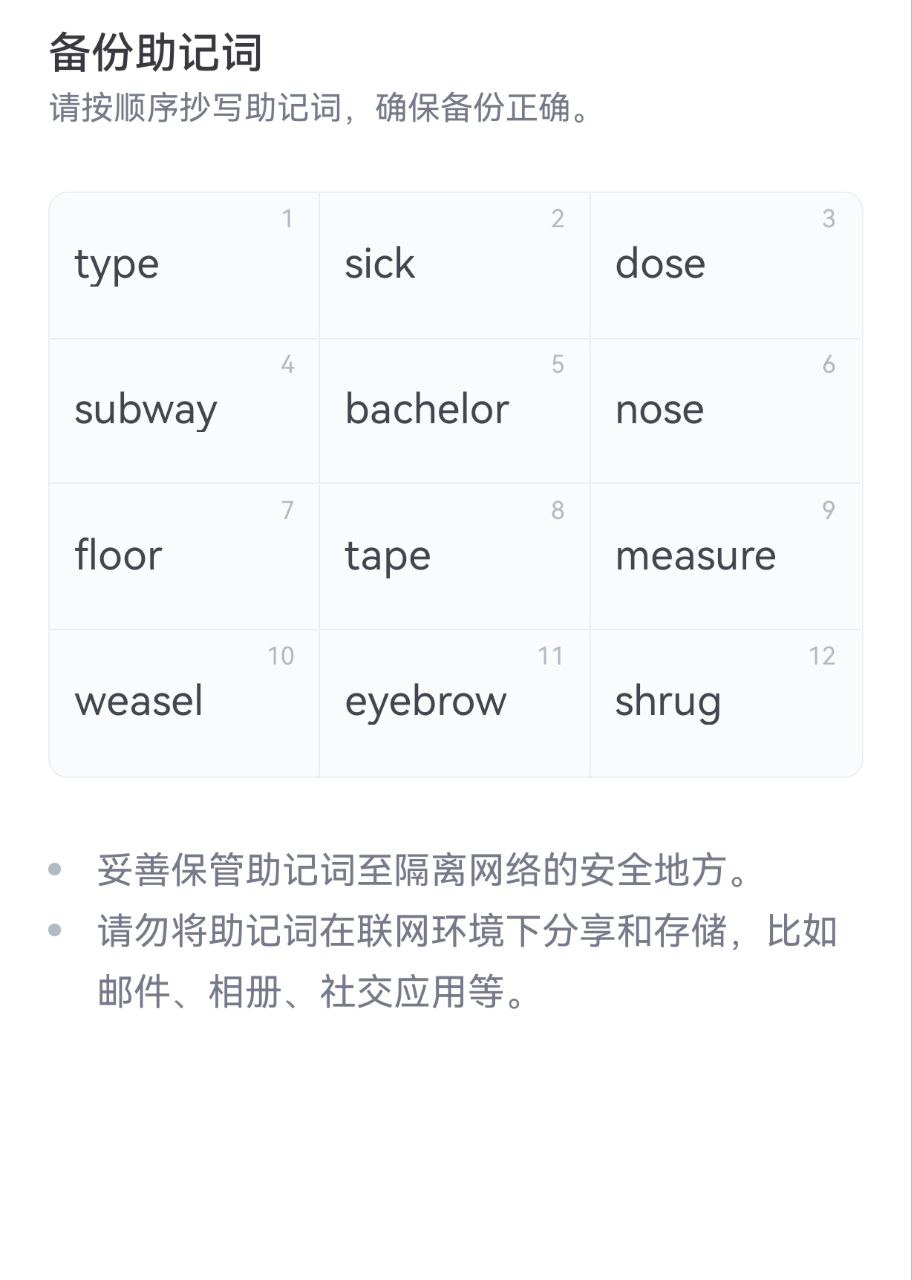Select mnemonic word "dose"
This screenshot has width=912, height=1280.
coord(660,264)
